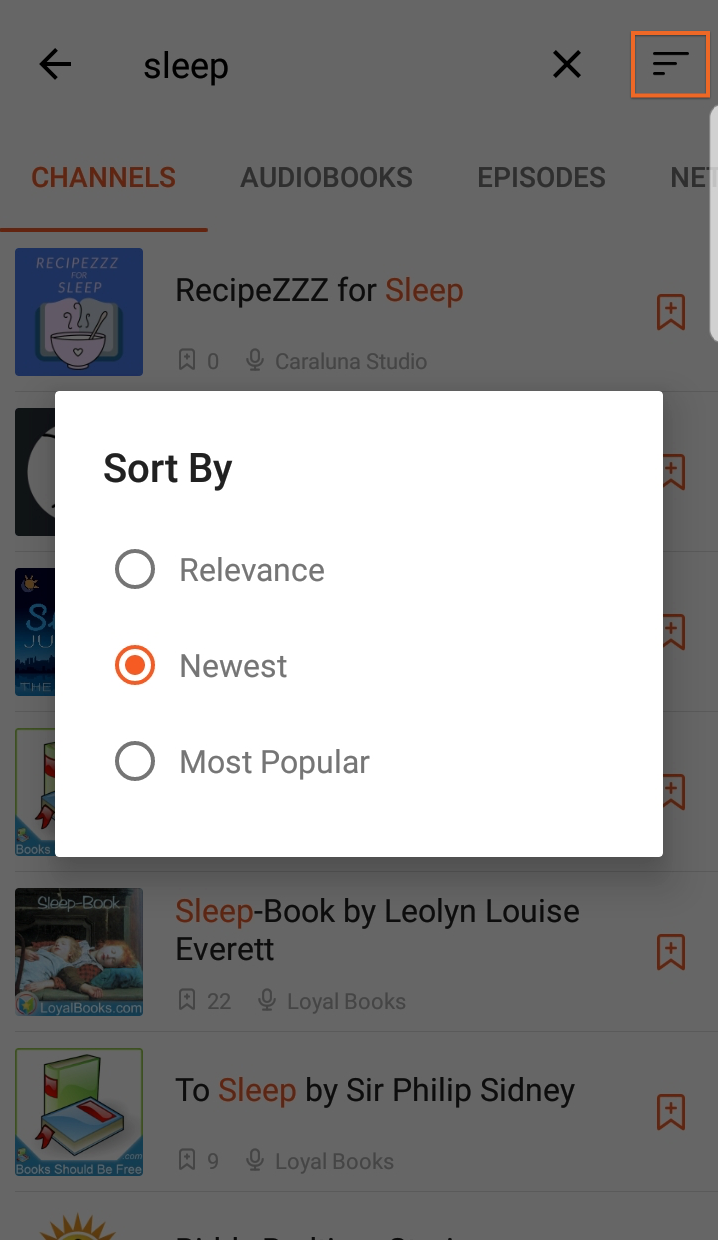
Task: Open Sleep-Book by Leolyn Louise Everett
Action: pyautogui.click(x=377, y=930)
